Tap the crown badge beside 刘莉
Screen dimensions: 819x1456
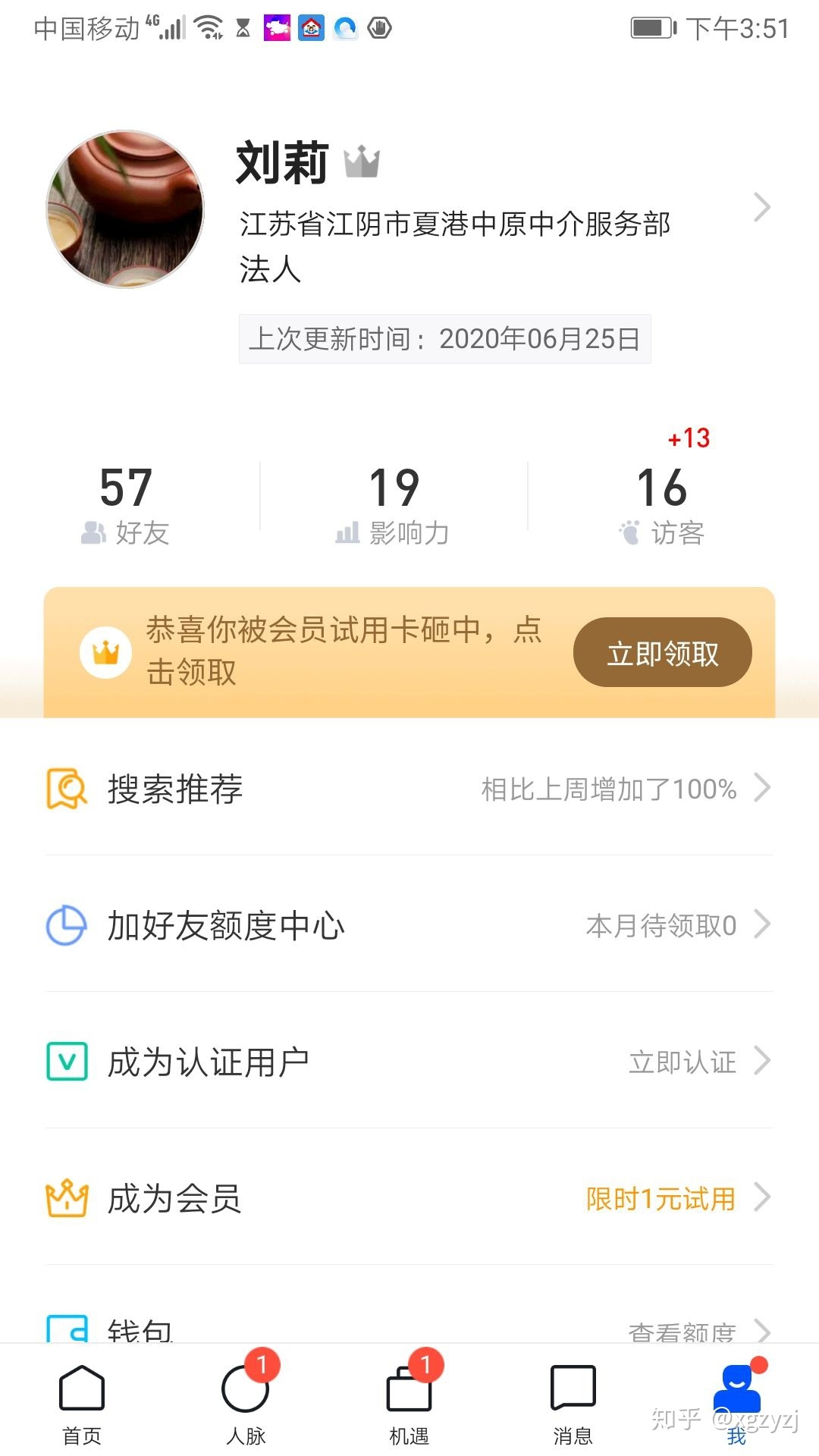point(362,162)
